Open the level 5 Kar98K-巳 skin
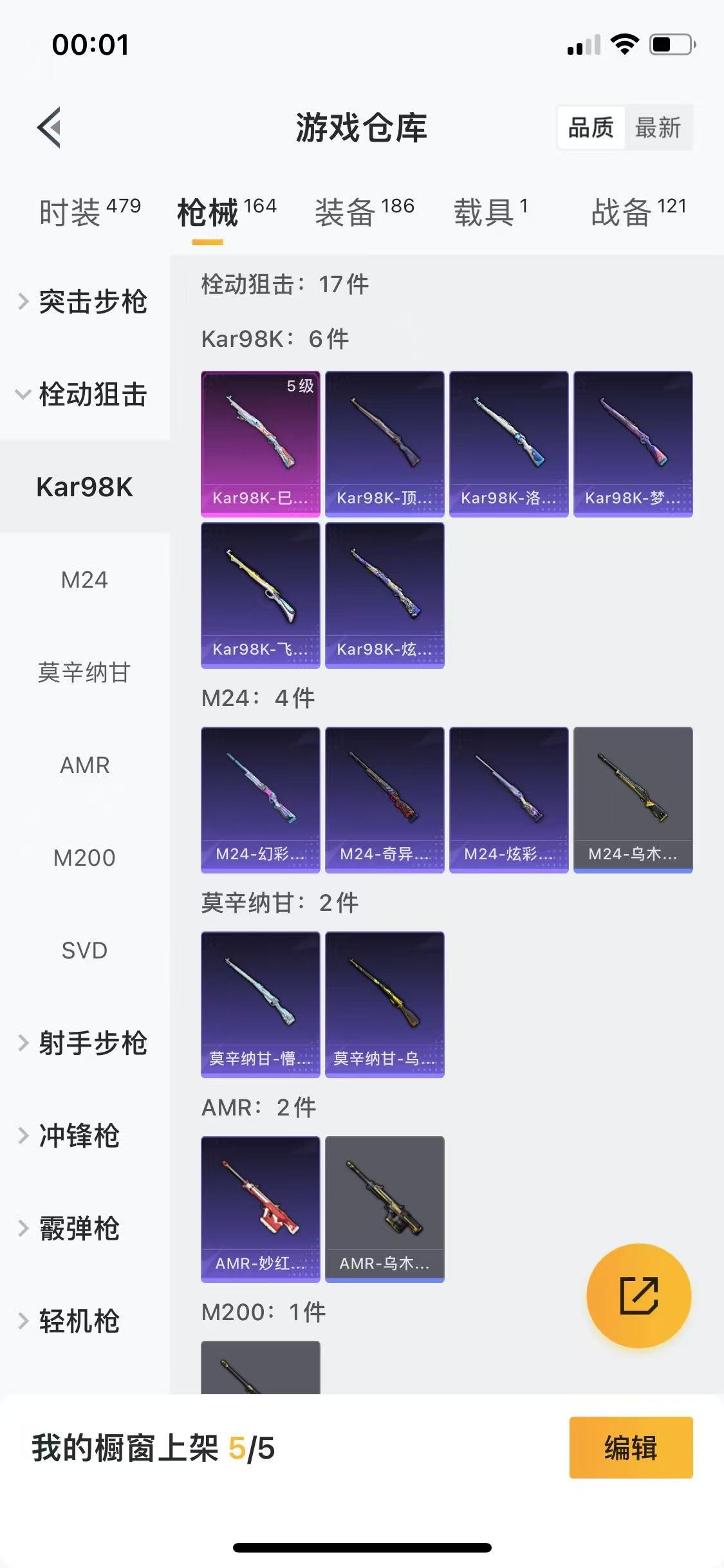The width and height of the screenshot is (724, 1568). [x=260, y=443]
